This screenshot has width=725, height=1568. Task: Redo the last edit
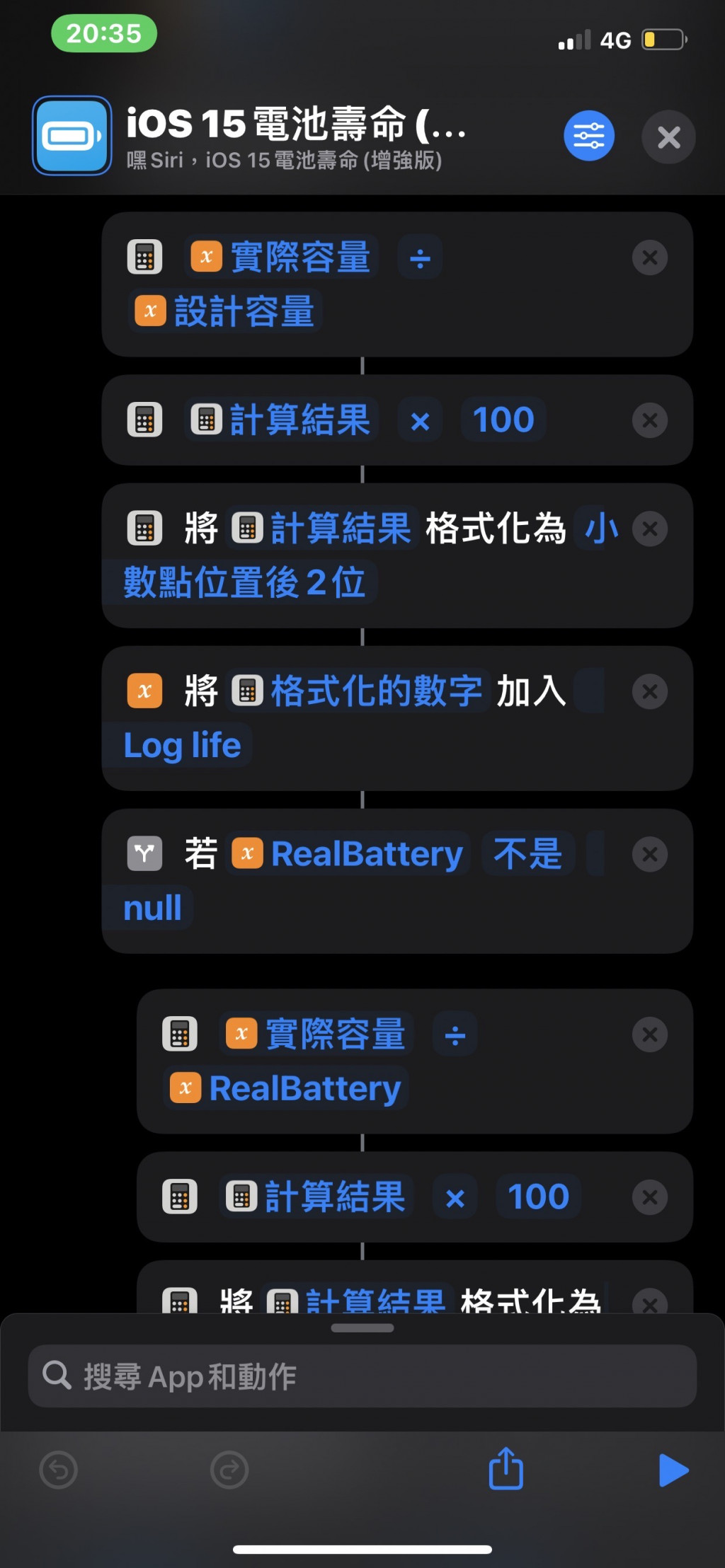(x=229, y=1470)
